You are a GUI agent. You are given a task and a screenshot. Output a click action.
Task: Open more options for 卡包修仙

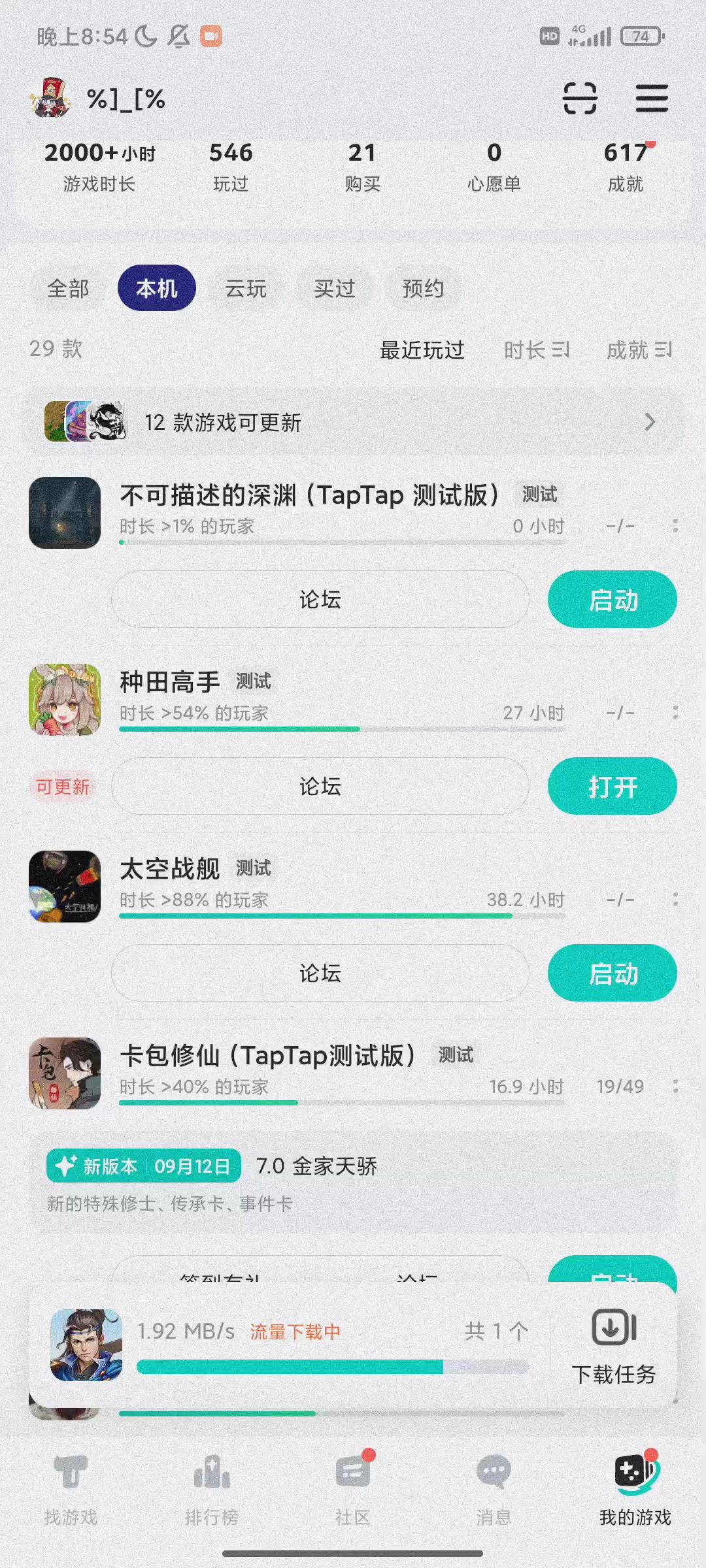point(675,1086)
